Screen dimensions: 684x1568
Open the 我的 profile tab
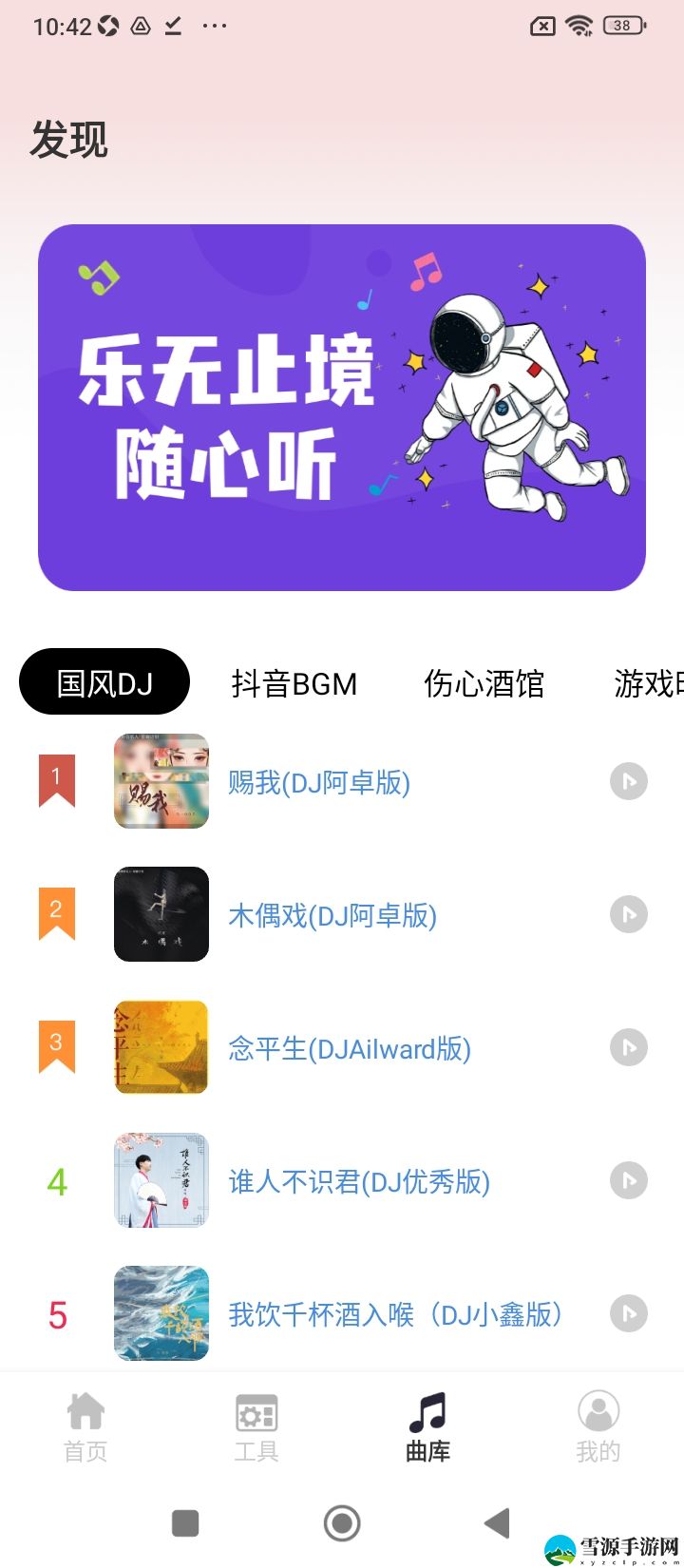[x=598, y=1427]
